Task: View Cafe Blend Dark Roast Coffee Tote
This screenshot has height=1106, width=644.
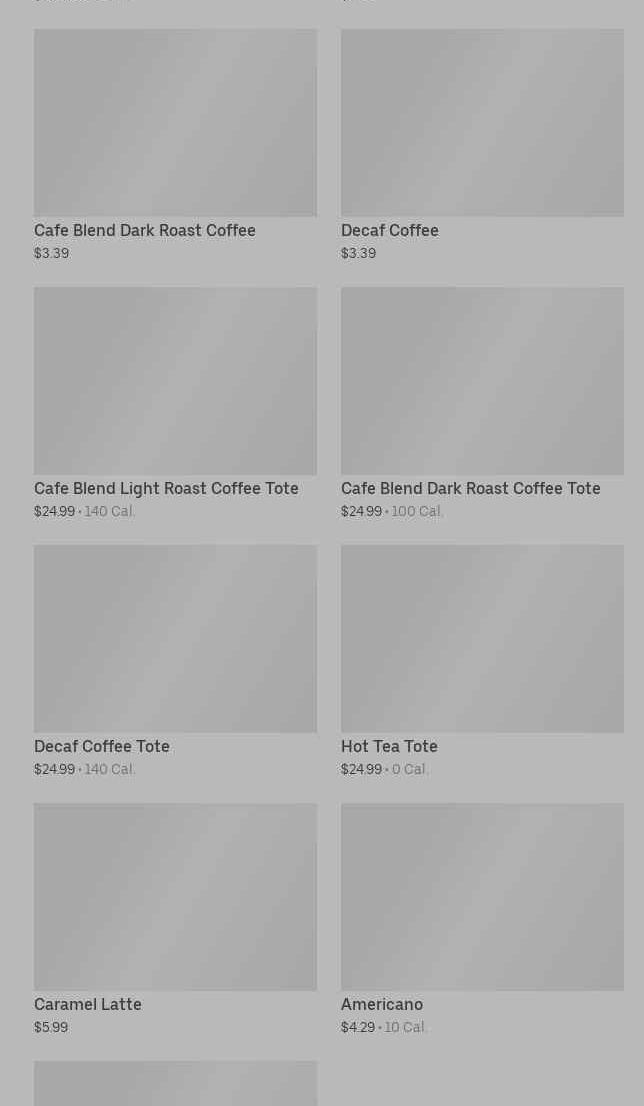Action: pyautogui.click(x=482, y=403)
